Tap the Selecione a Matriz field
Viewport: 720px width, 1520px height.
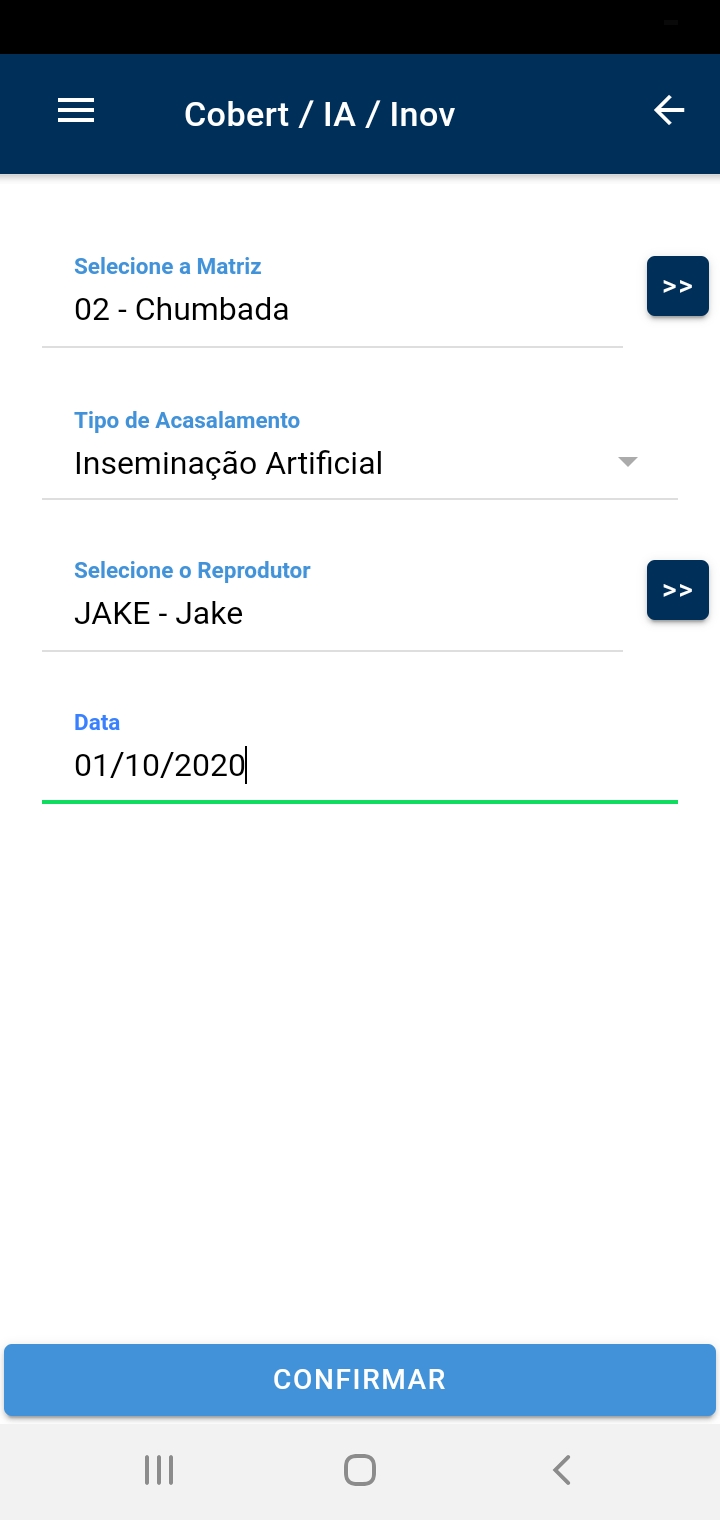332,297
